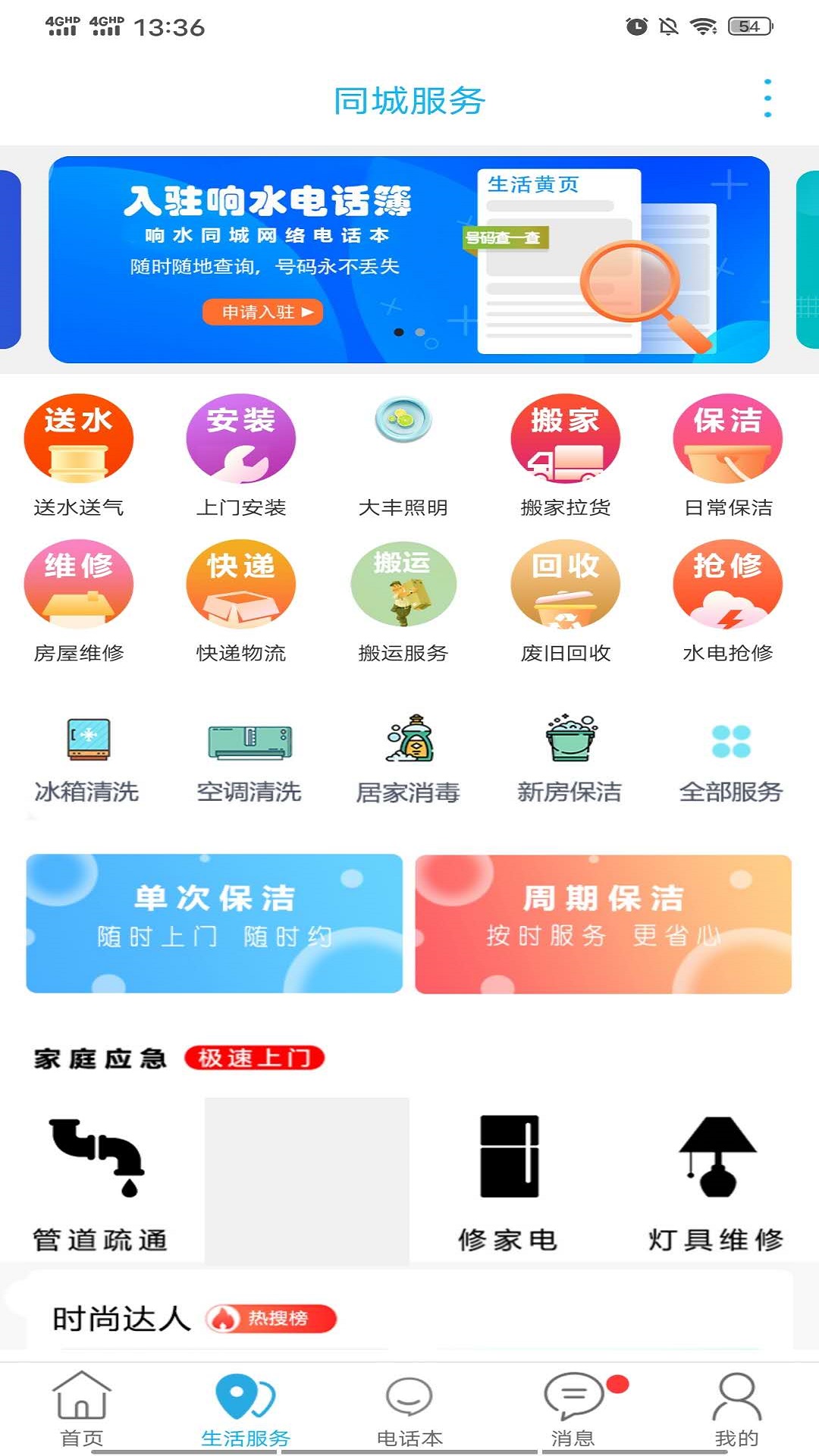Switch to the 电话本 tab
Image resolution: width=819 pixels, height=1456 pixels.
409,1409
